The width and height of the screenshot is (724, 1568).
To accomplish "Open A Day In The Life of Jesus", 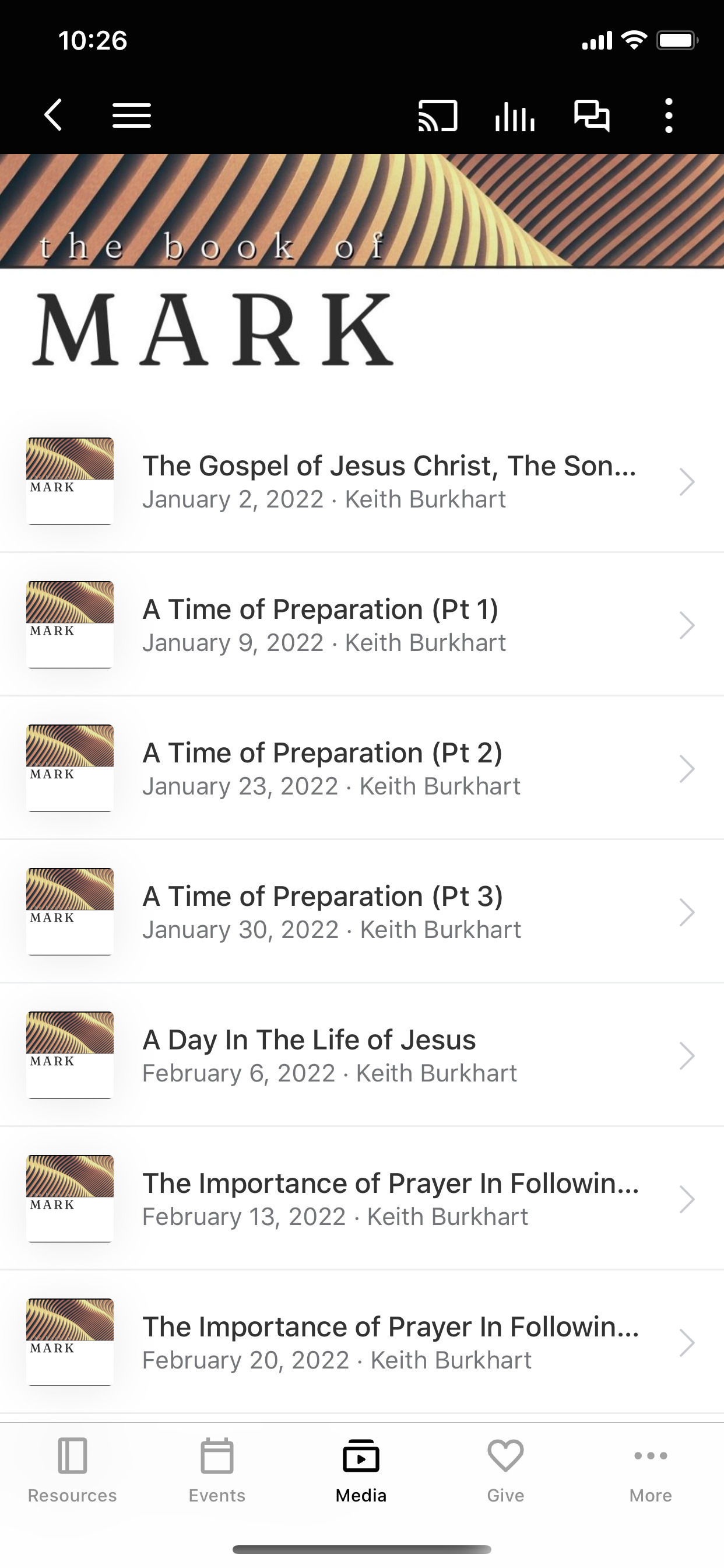I will [362, 1055].
